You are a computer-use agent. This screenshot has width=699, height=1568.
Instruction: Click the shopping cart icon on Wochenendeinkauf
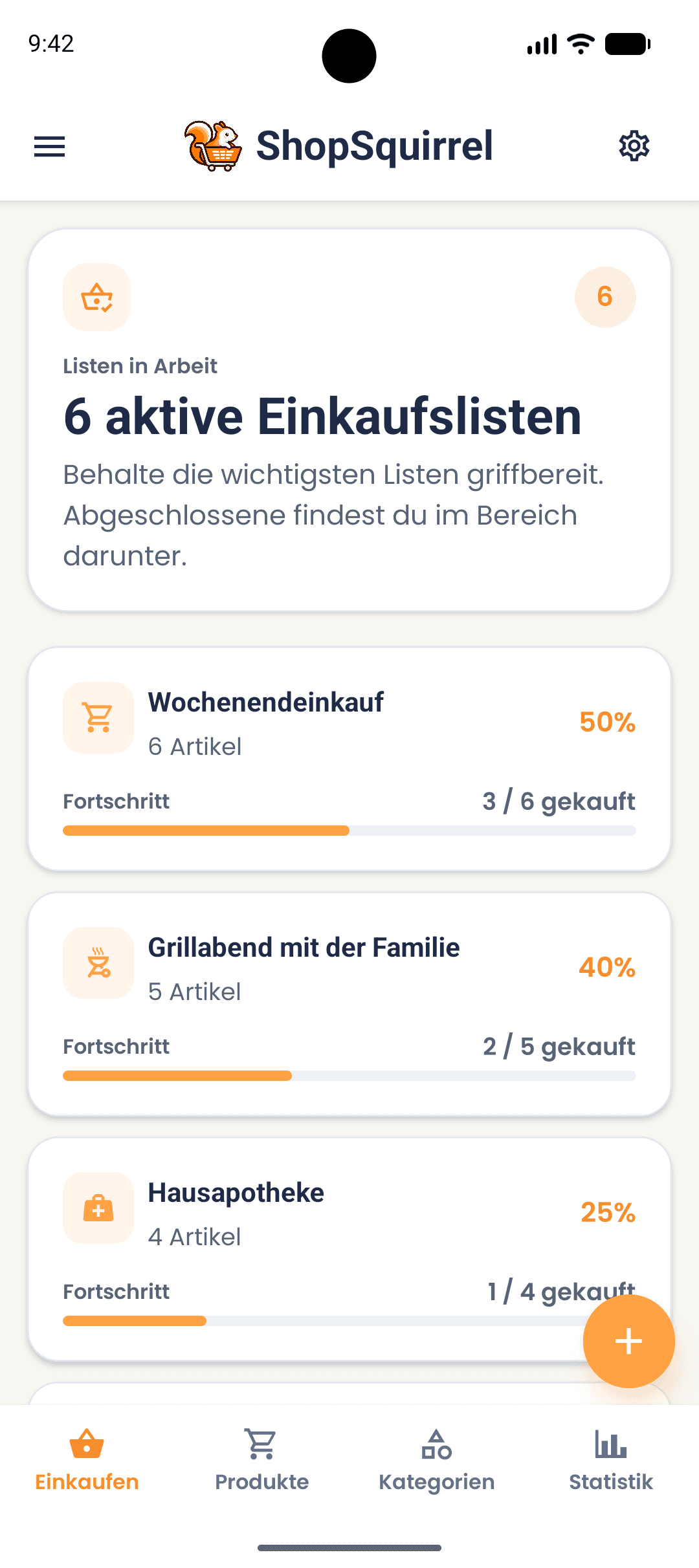tap(98, 717)
